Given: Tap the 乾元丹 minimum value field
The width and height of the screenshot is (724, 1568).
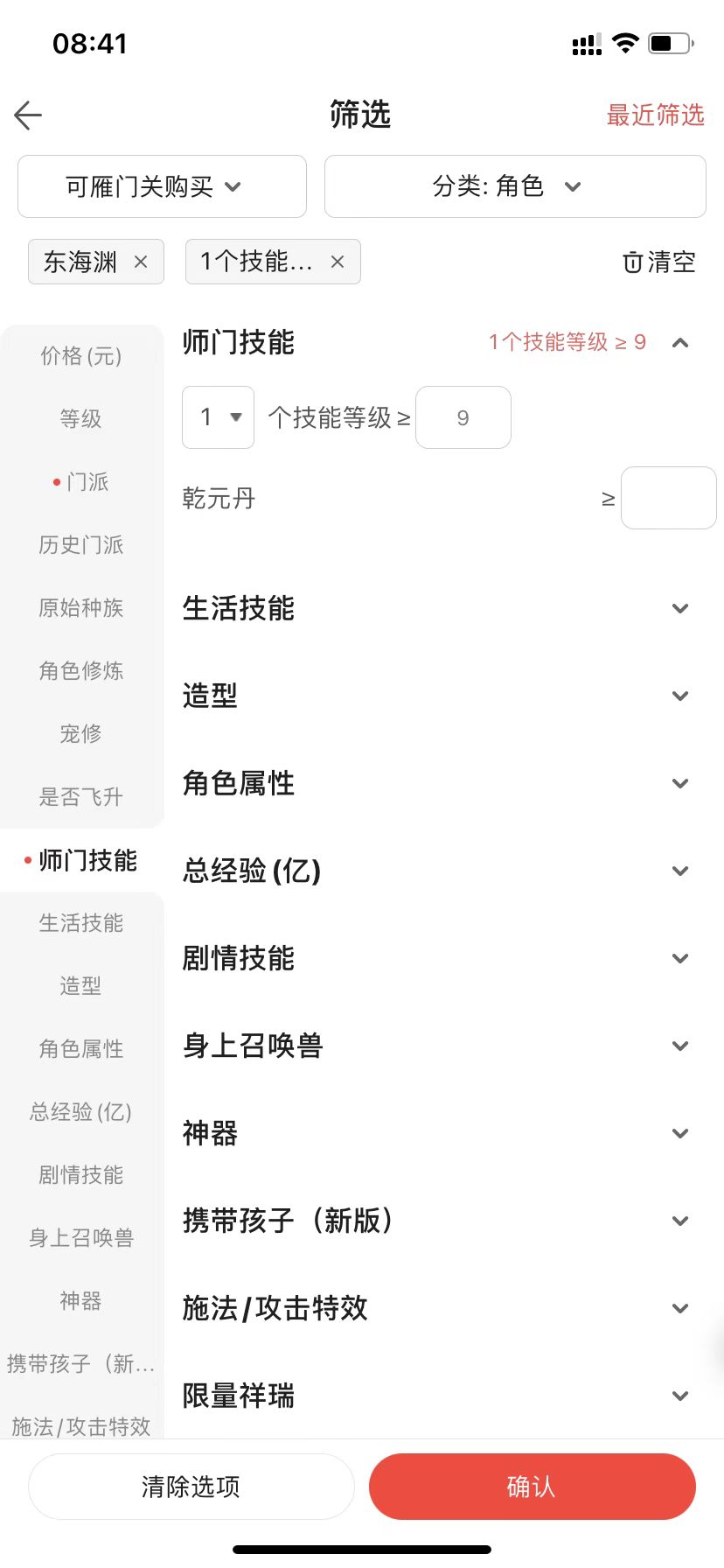Looking at the screenshot, I should point(669,498).
